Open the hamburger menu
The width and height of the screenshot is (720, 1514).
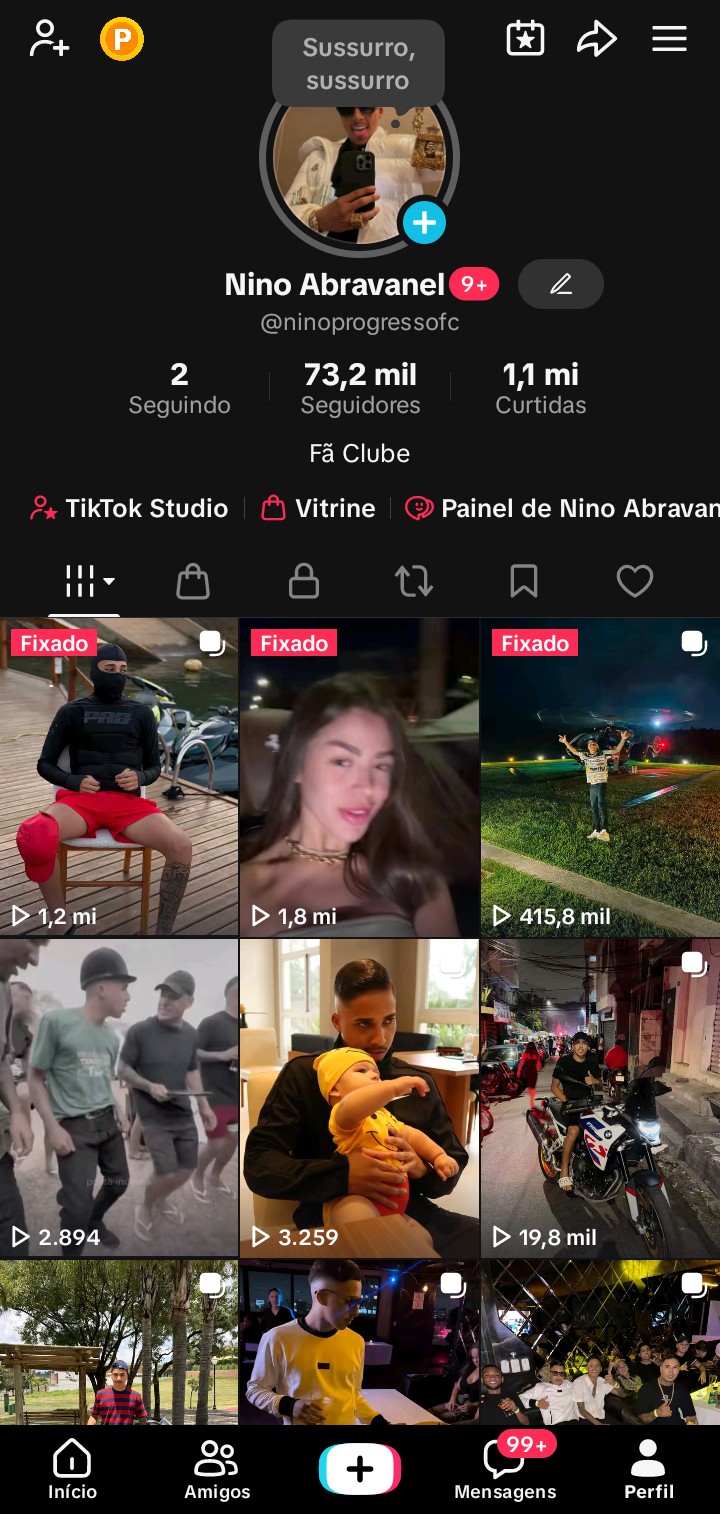point(669,39)
